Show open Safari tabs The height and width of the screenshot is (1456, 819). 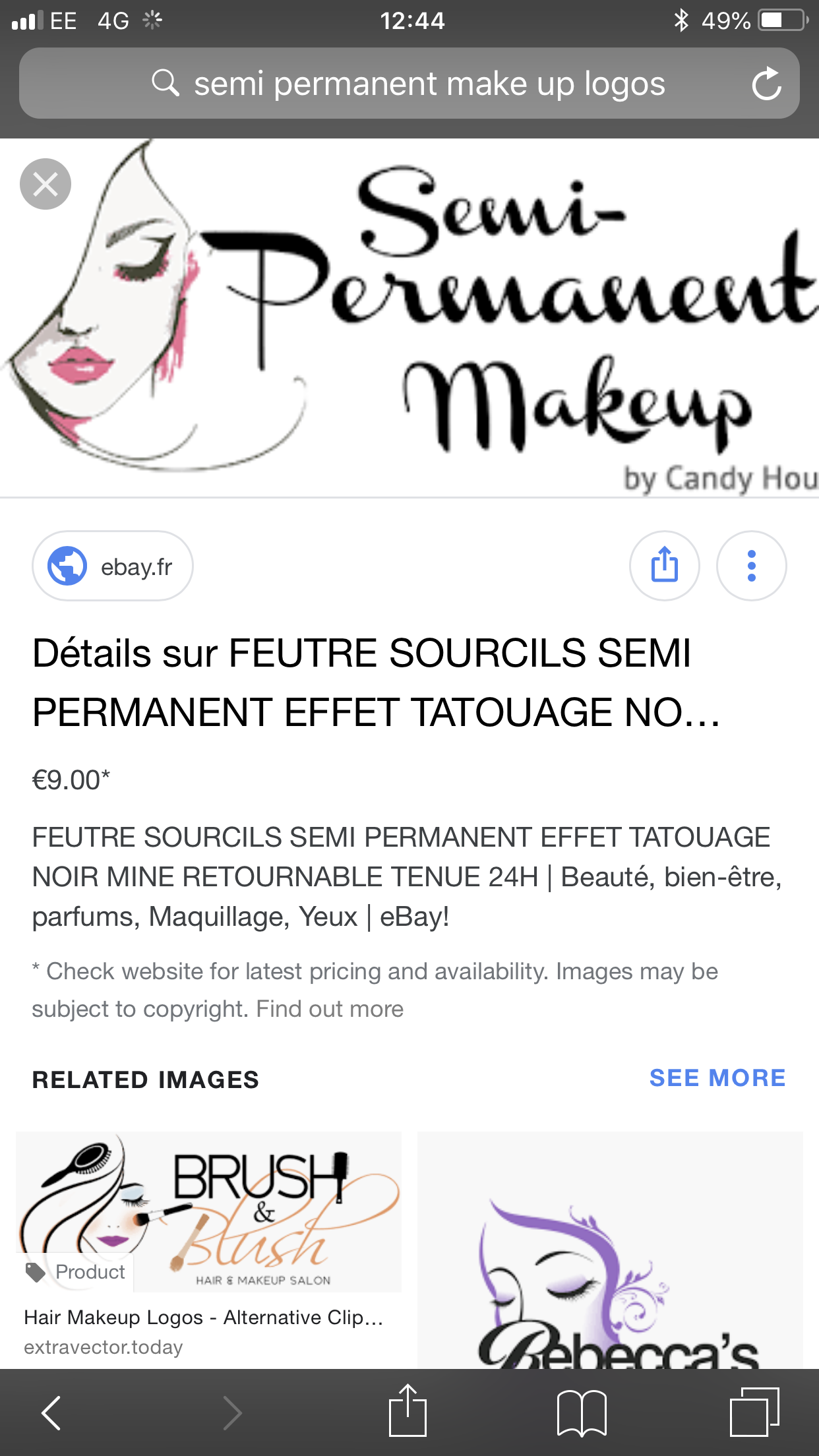(754, 1412)
